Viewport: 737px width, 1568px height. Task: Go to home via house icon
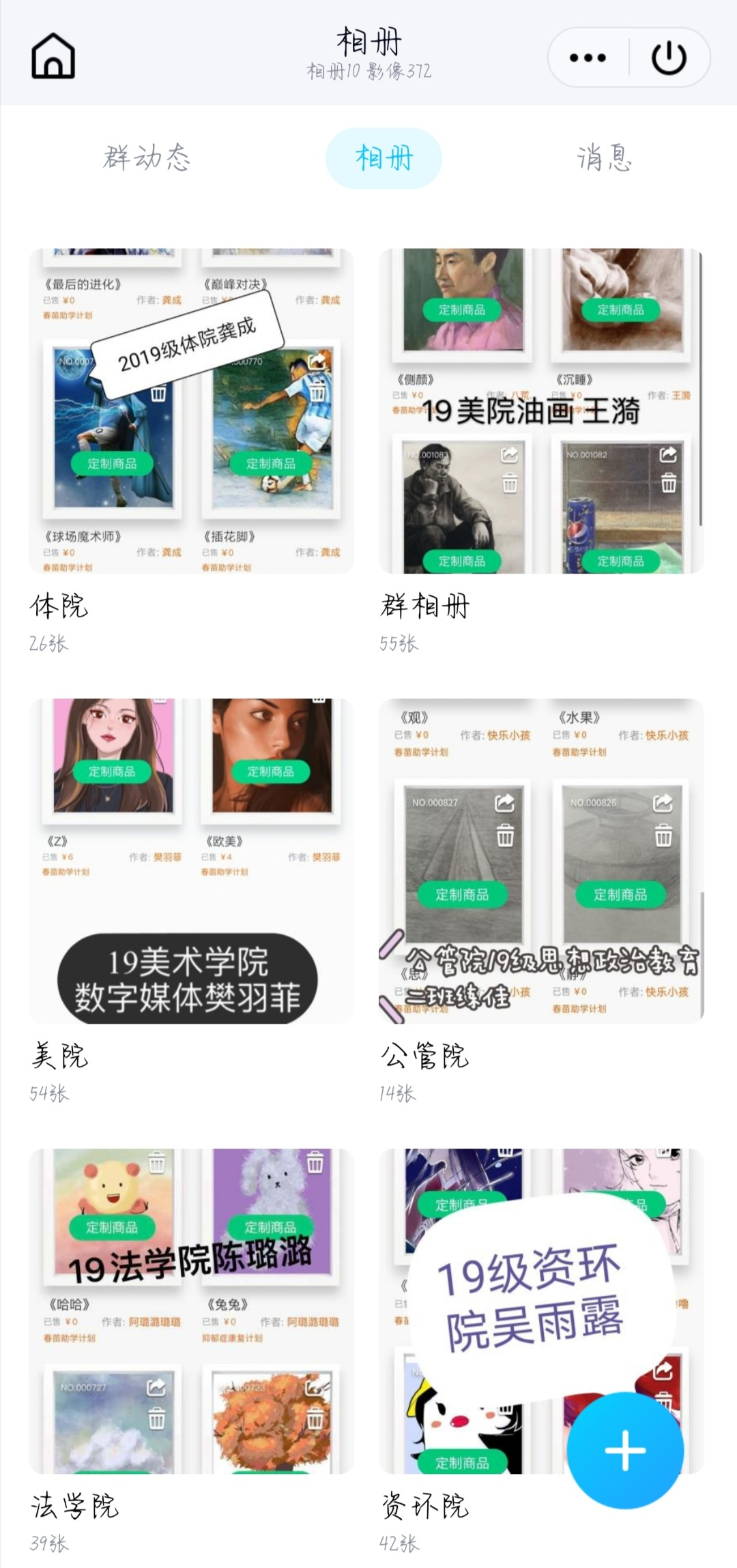53,56
